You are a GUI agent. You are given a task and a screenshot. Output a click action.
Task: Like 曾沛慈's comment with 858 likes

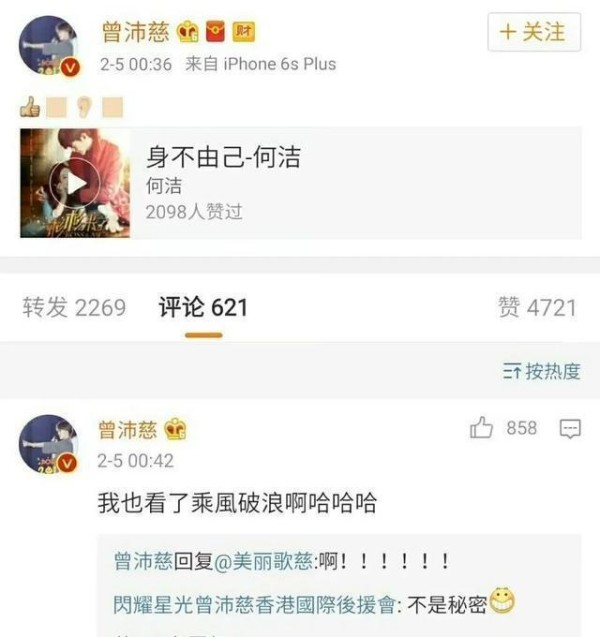(x=482, y=428)
